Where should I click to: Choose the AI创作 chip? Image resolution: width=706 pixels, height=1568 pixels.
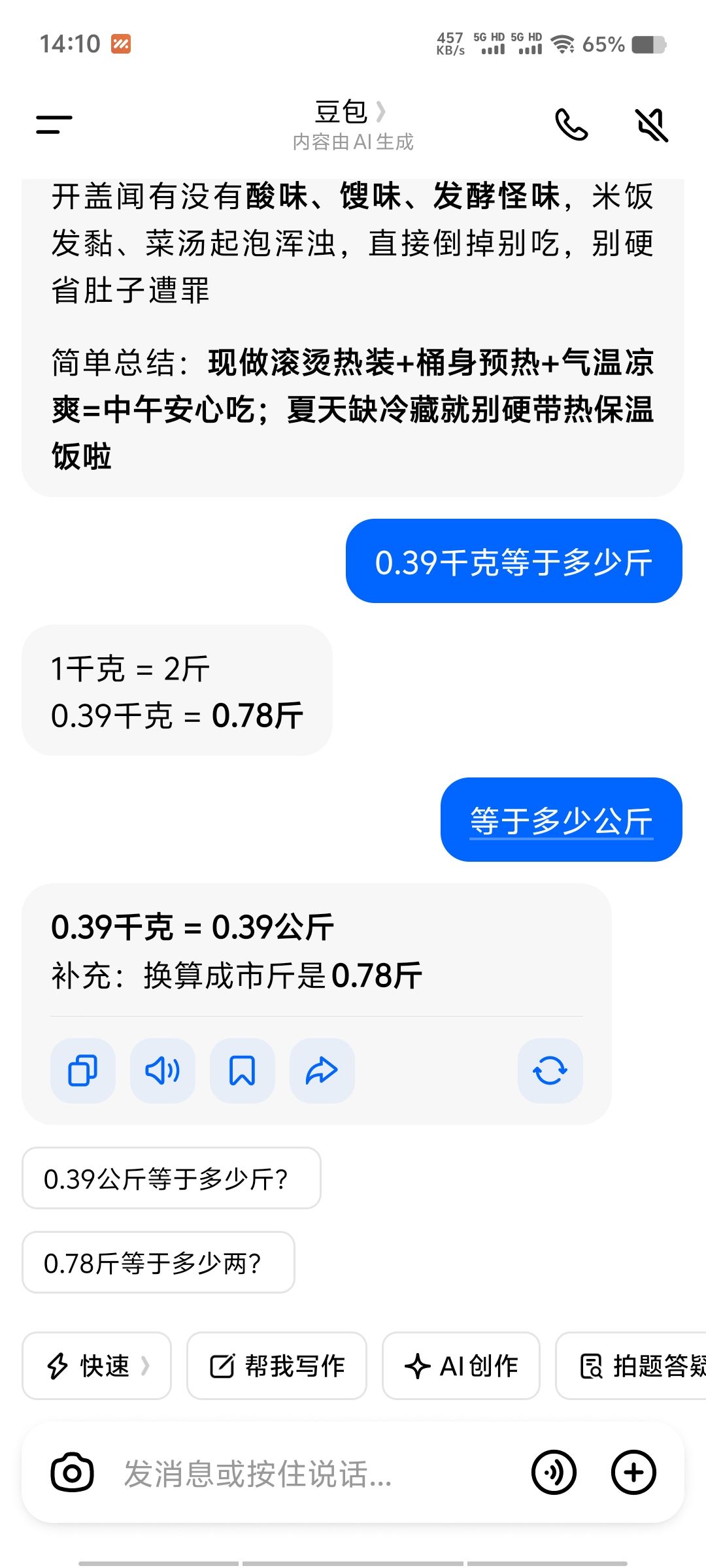pos(461,1365)
